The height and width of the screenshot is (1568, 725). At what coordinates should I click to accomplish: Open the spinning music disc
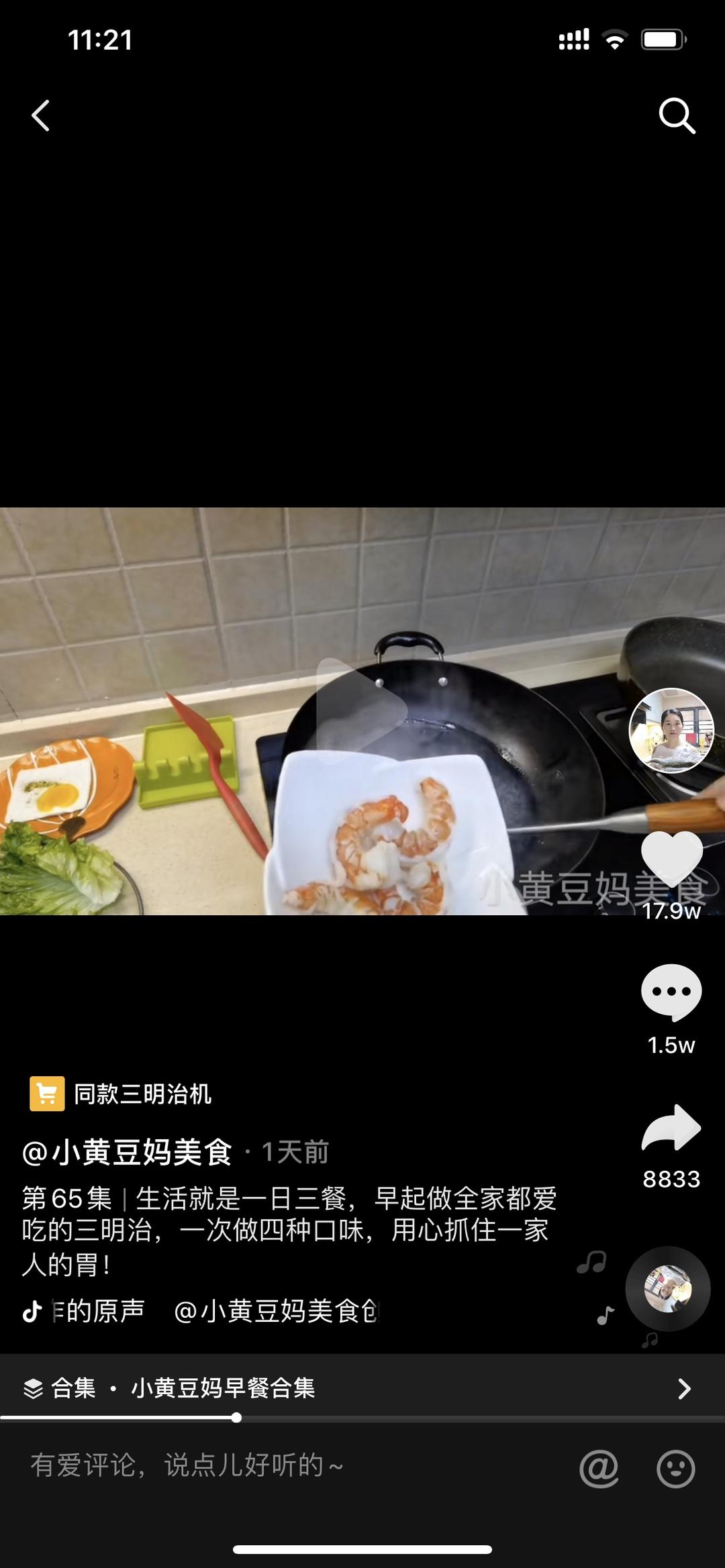point(668,1289)
